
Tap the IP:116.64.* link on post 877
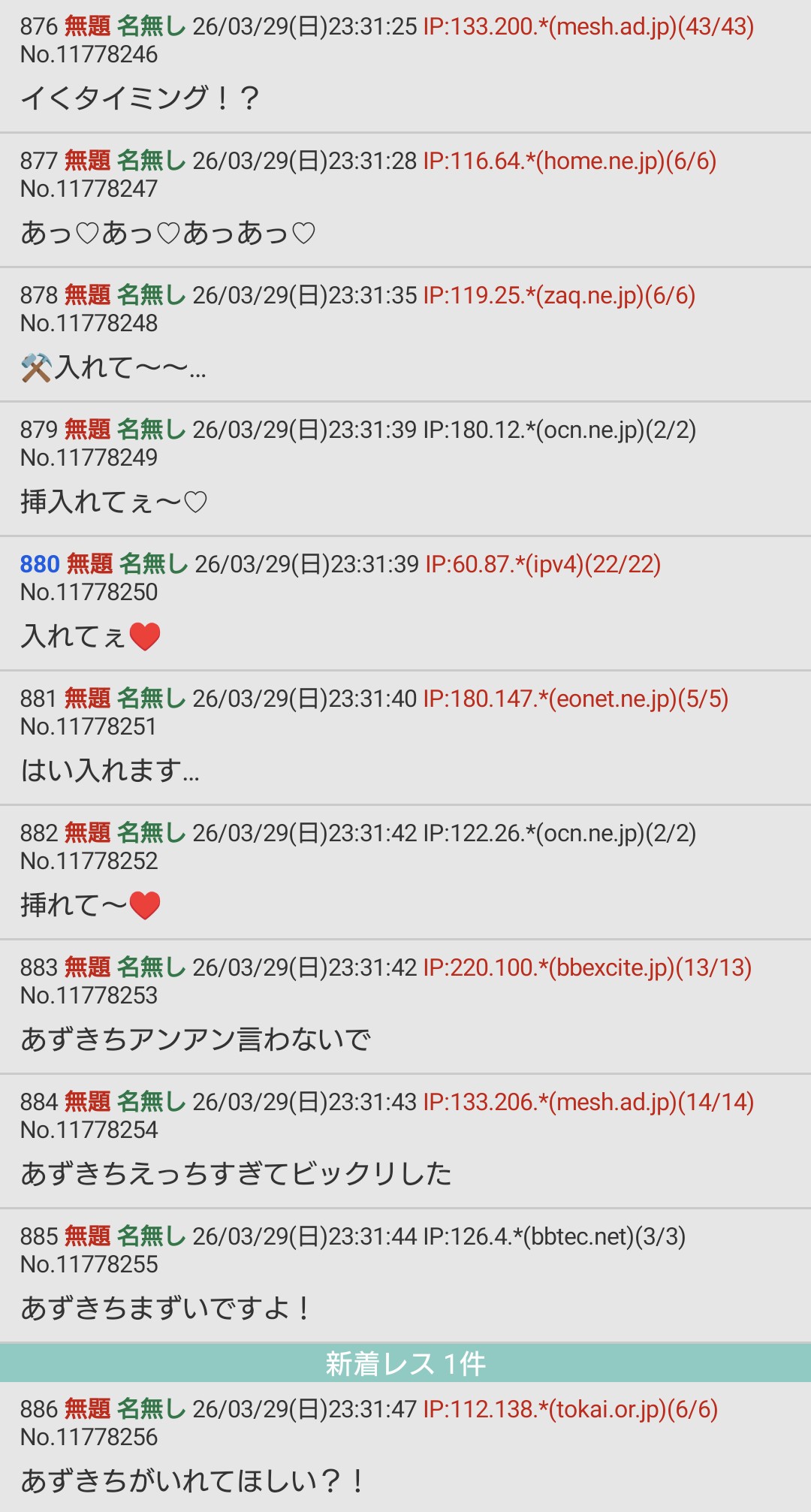(x=569, y=161)
